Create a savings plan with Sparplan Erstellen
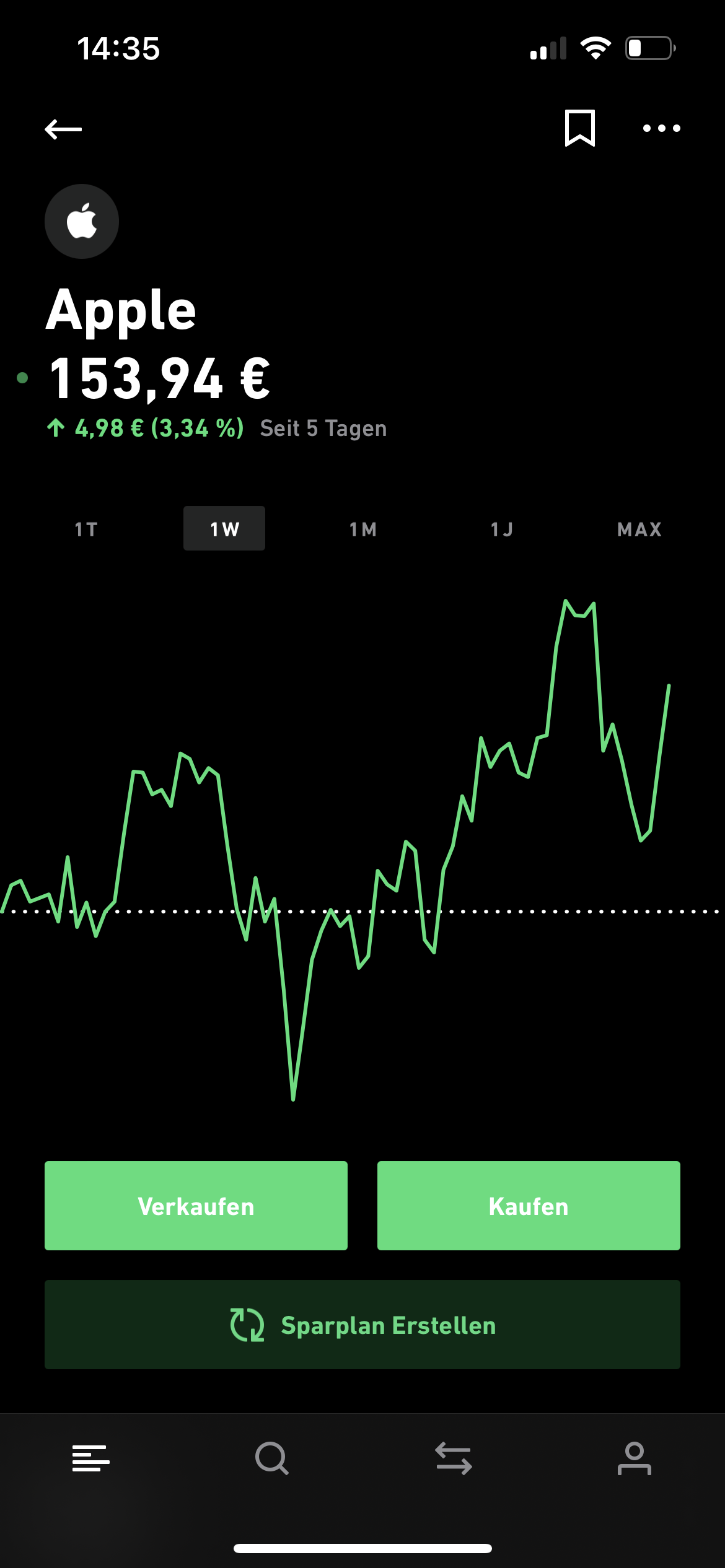Screen dimensions: 725x1568 [362, 1325]
